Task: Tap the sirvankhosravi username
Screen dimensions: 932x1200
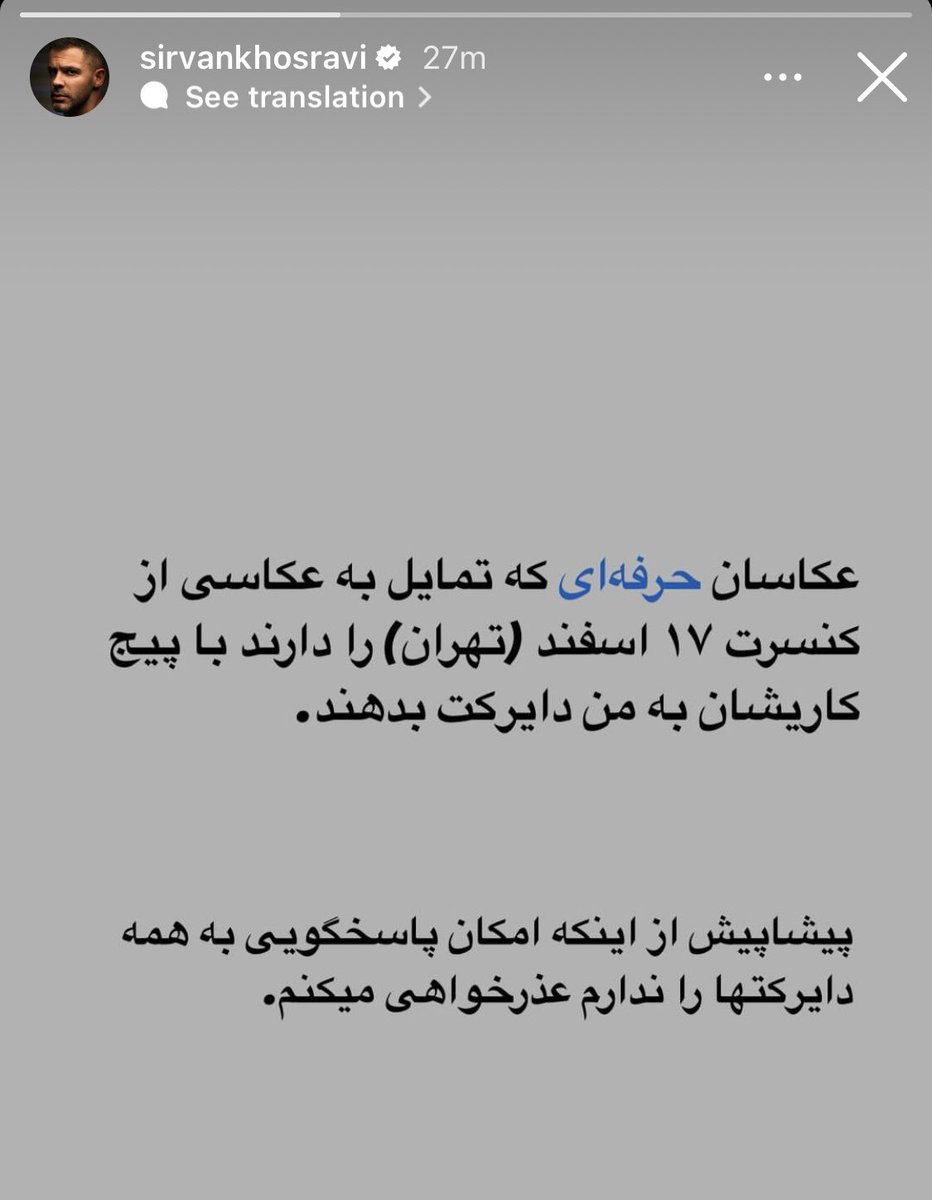Action: [255, 58]
